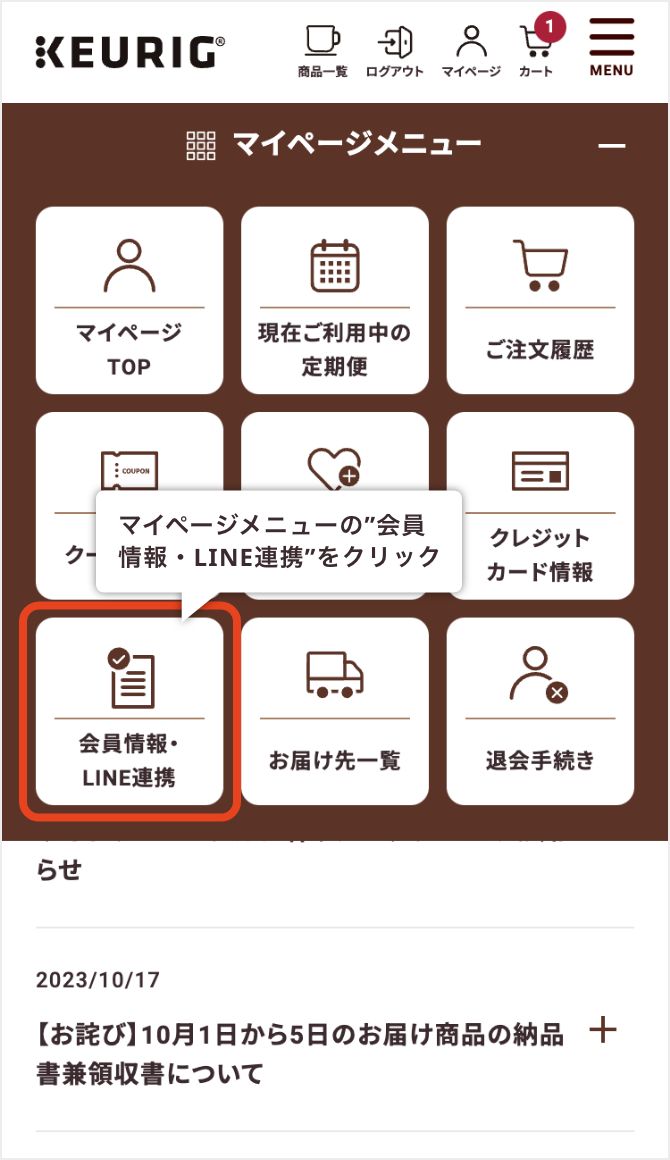
Task: Open 現在ご利用中の定期便
Action: [x=334, y=300]
